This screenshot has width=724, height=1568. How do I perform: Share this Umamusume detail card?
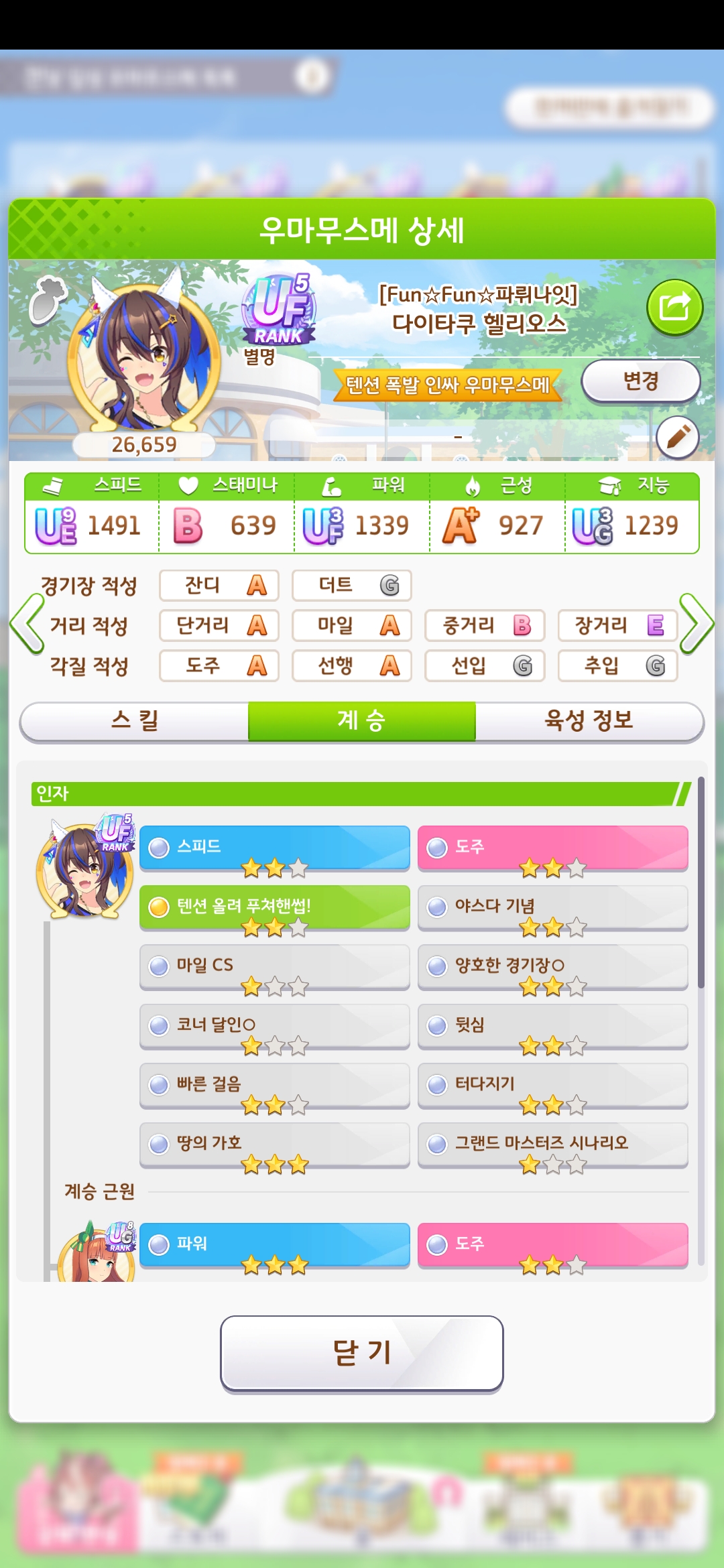pos(674,308)
